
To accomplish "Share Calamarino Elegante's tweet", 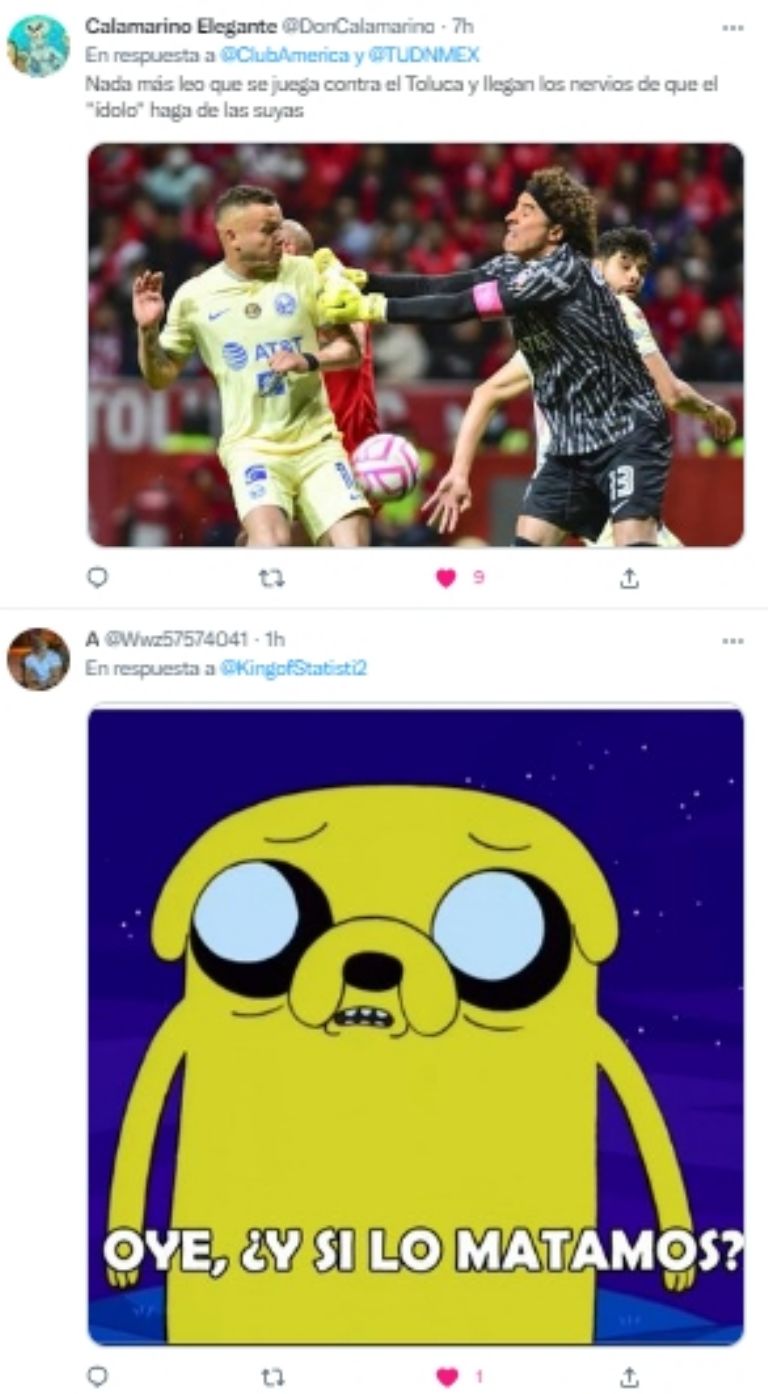I will [629, 578].
